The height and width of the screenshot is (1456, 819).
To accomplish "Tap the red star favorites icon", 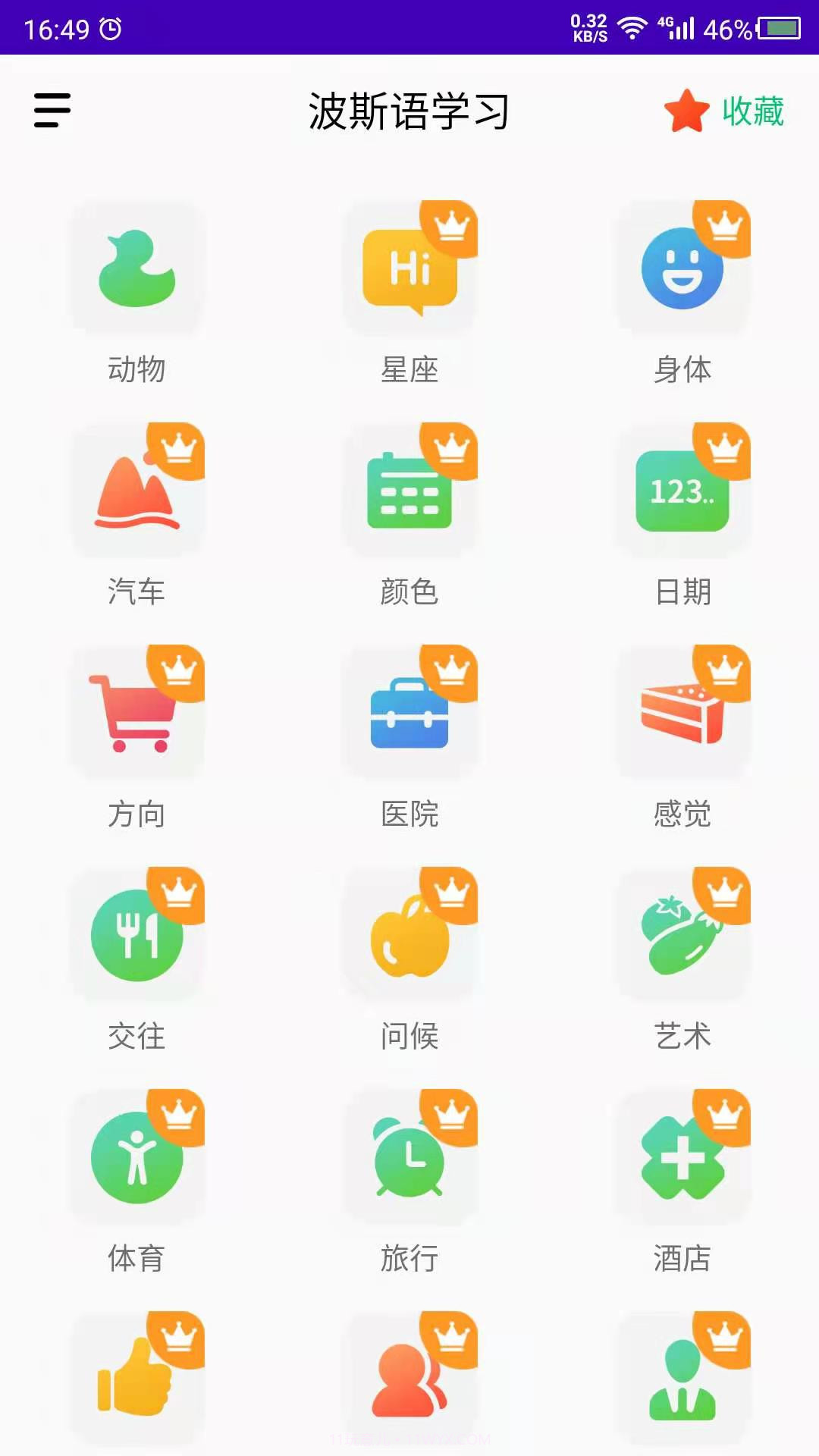I will tap(685, 111).
